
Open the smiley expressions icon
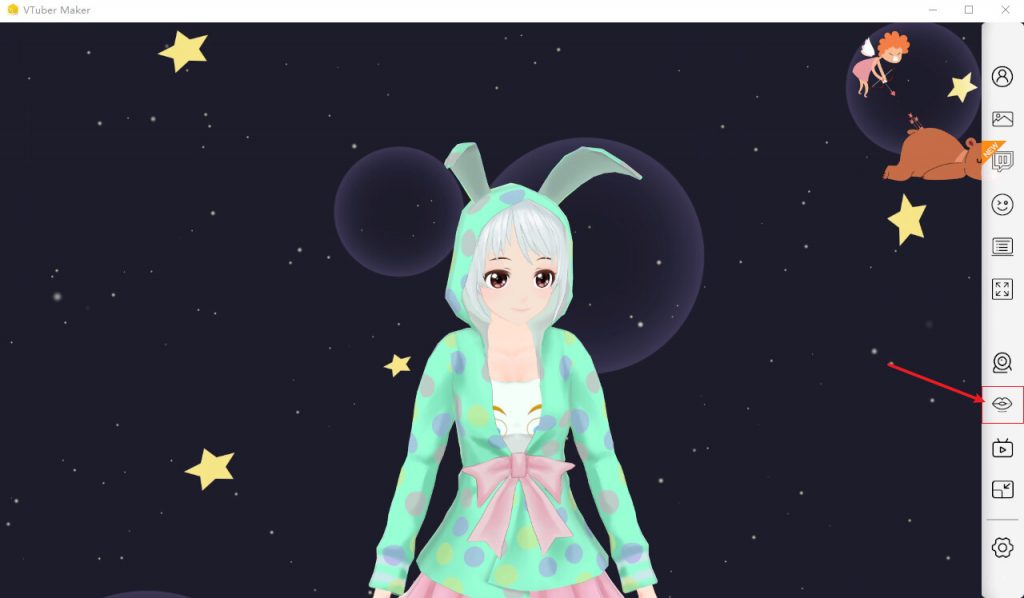click(x=1002, y=204)
